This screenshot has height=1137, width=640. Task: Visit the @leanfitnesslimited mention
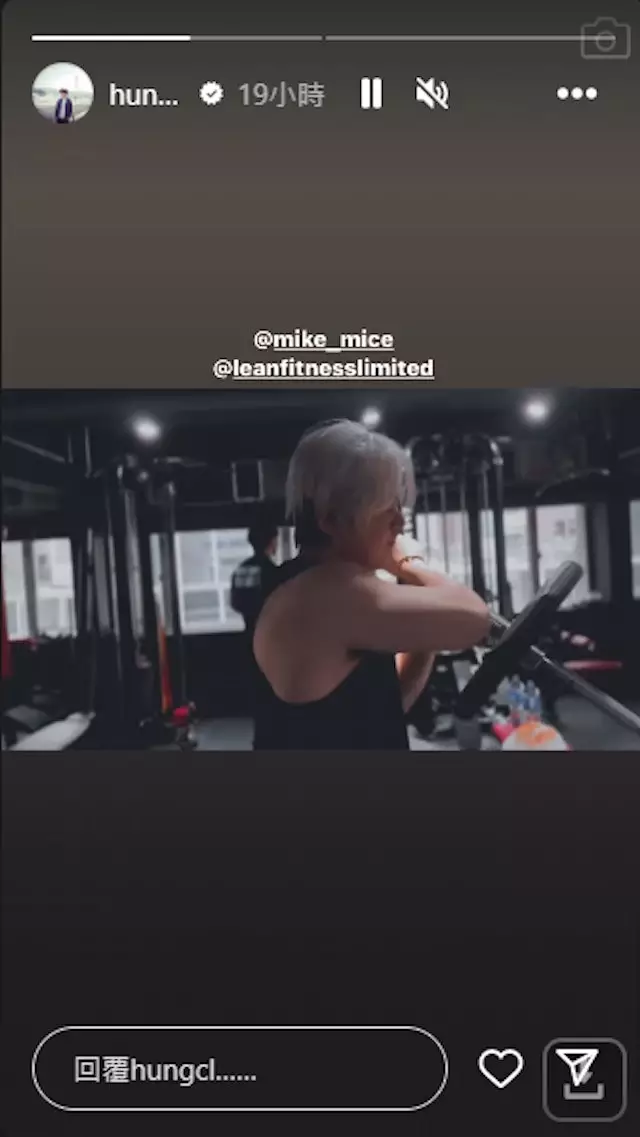[x=323, y=368]
